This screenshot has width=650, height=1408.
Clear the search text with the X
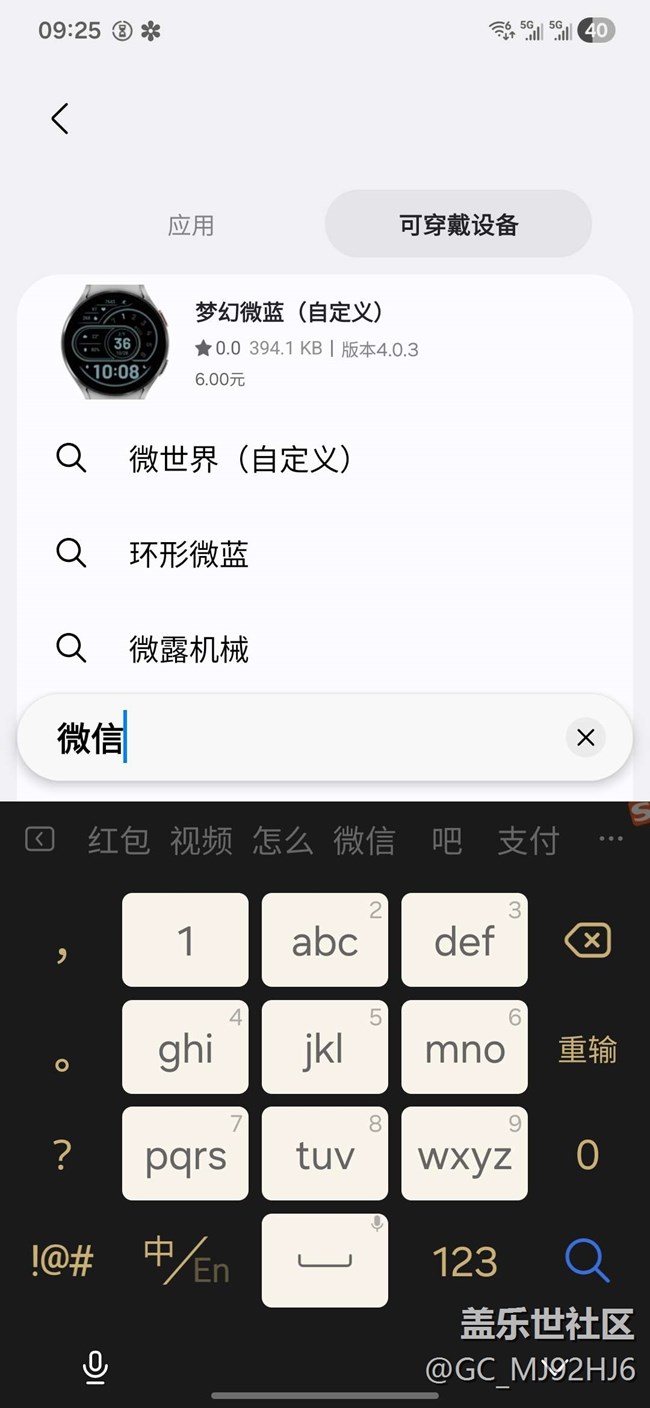coord(586,738)
